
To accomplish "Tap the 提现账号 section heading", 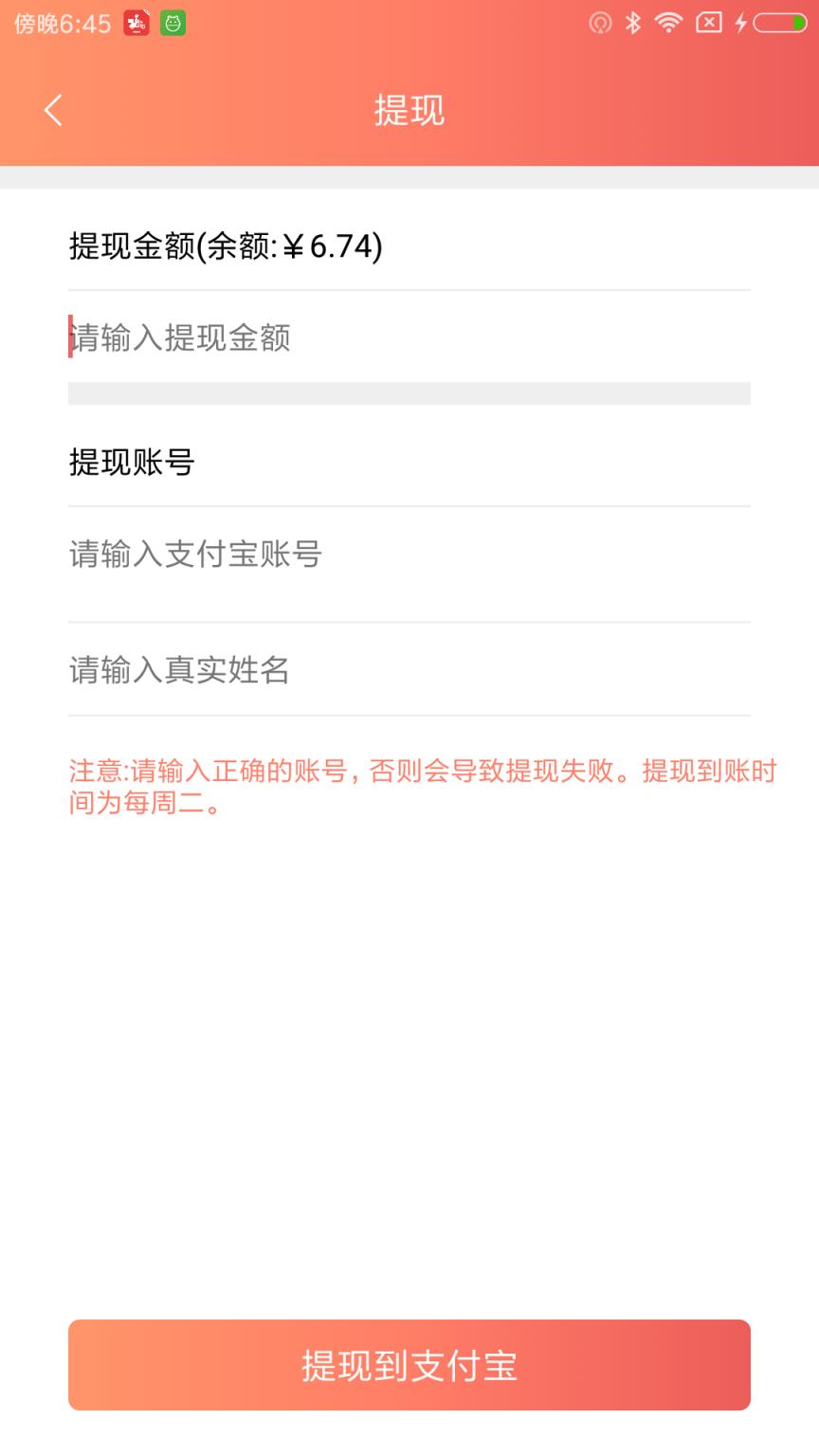I will [x=132, y=464].
